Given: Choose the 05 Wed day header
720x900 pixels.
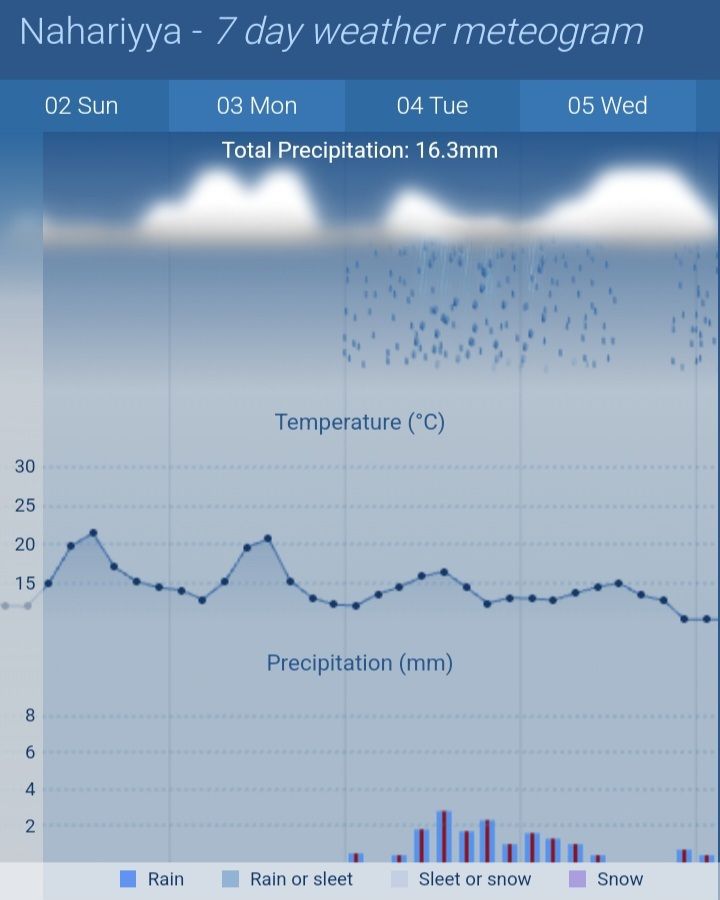Looking at the screenshot, I should click(x=607, y=106).
